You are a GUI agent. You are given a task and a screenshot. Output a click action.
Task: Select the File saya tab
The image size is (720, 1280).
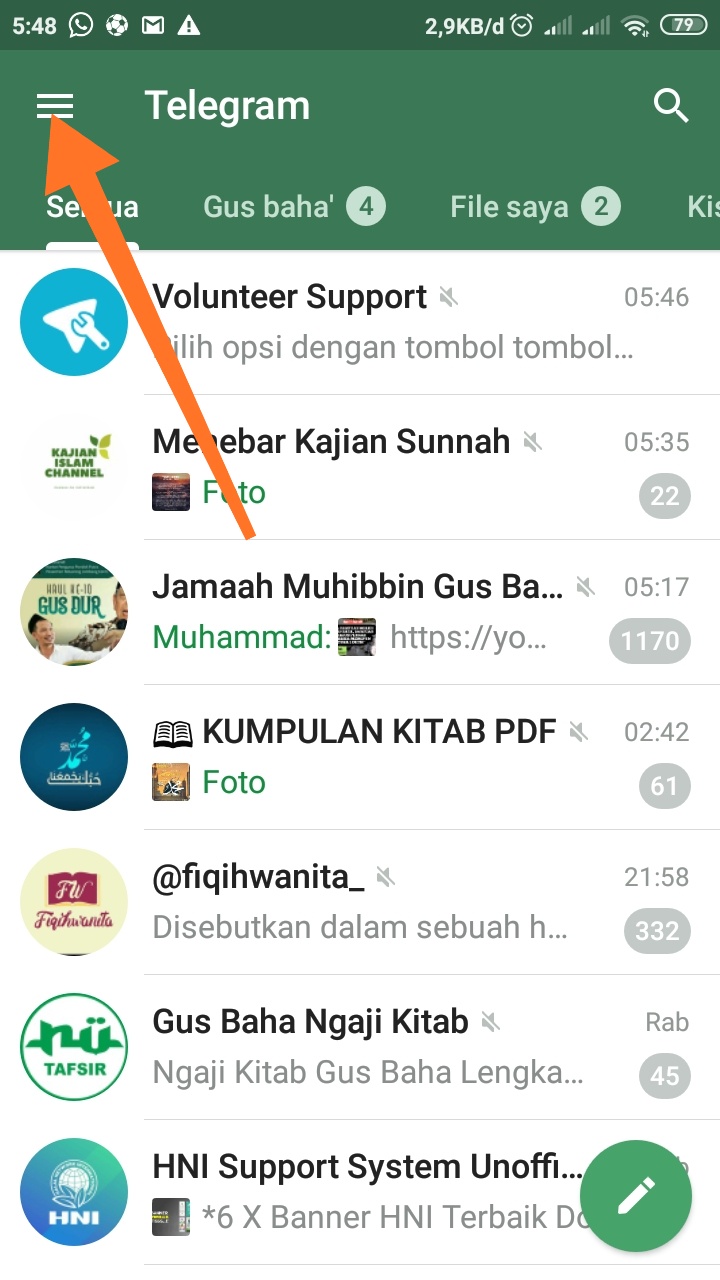pyautogui.click(x=534, y=207)
